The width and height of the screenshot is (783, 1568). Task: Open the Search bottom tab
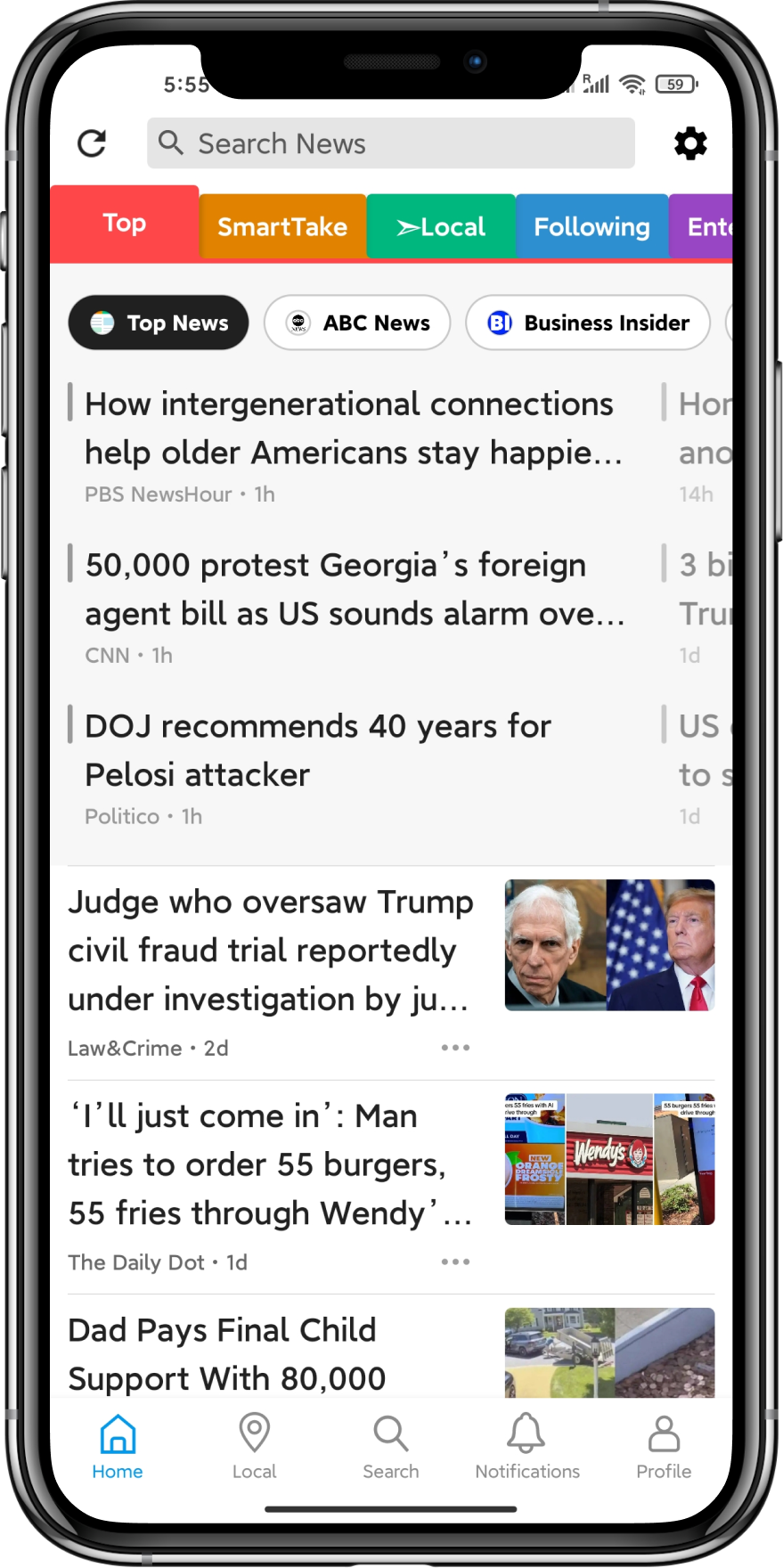(390, 1447)
